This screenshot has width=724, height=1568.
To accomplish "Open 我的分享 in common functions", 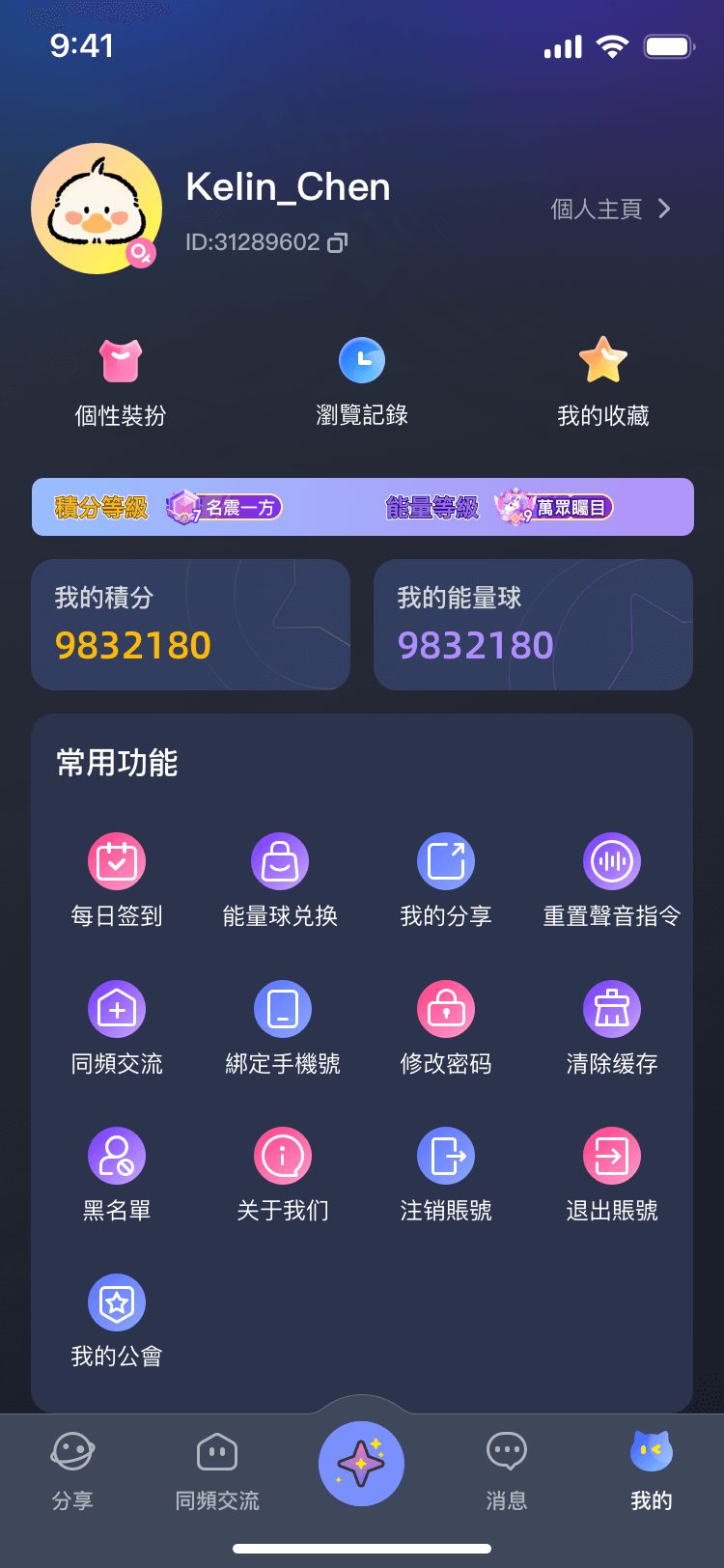I will [446, 880].
